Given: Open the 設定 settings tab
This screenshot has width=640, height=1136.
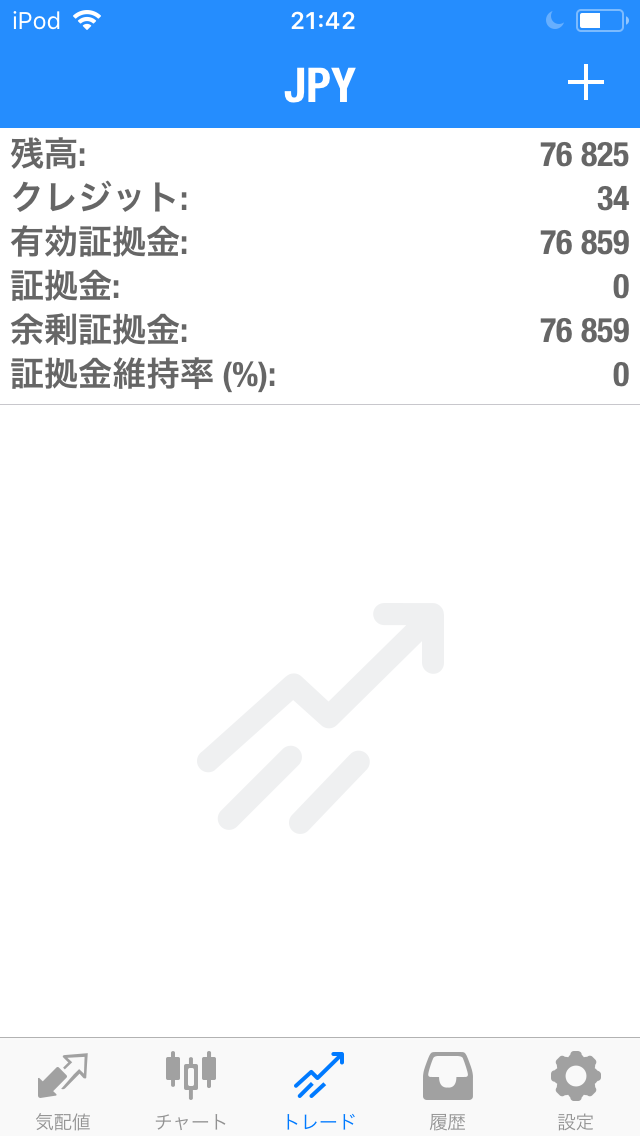Looking at the screenshot, I should [x=575, y=1088].
